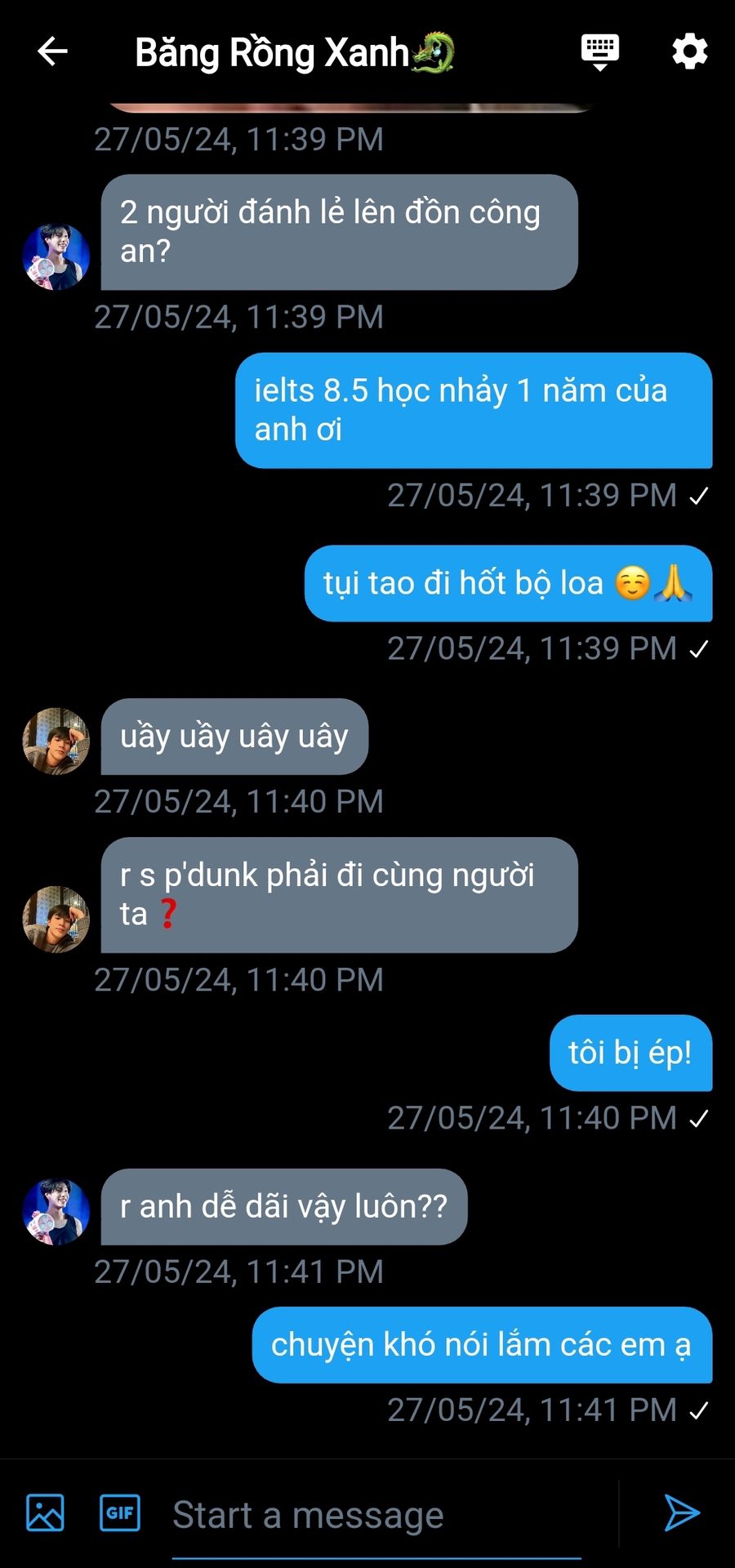Go back from the Băng Rồng Xanh chat
735x1568 pixels.
52,51
